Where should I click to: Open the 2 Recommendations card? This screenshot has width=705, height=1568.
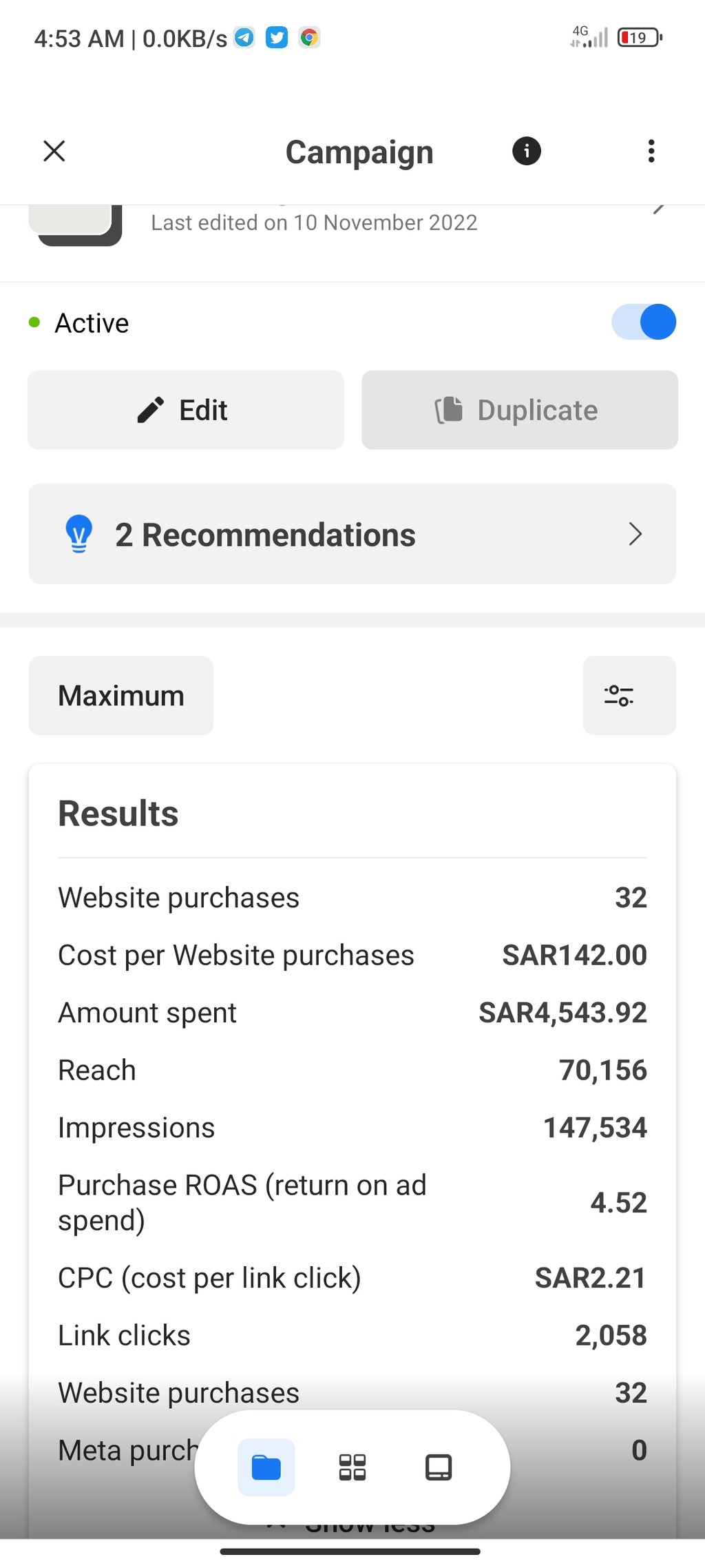(x=352, y=534)
